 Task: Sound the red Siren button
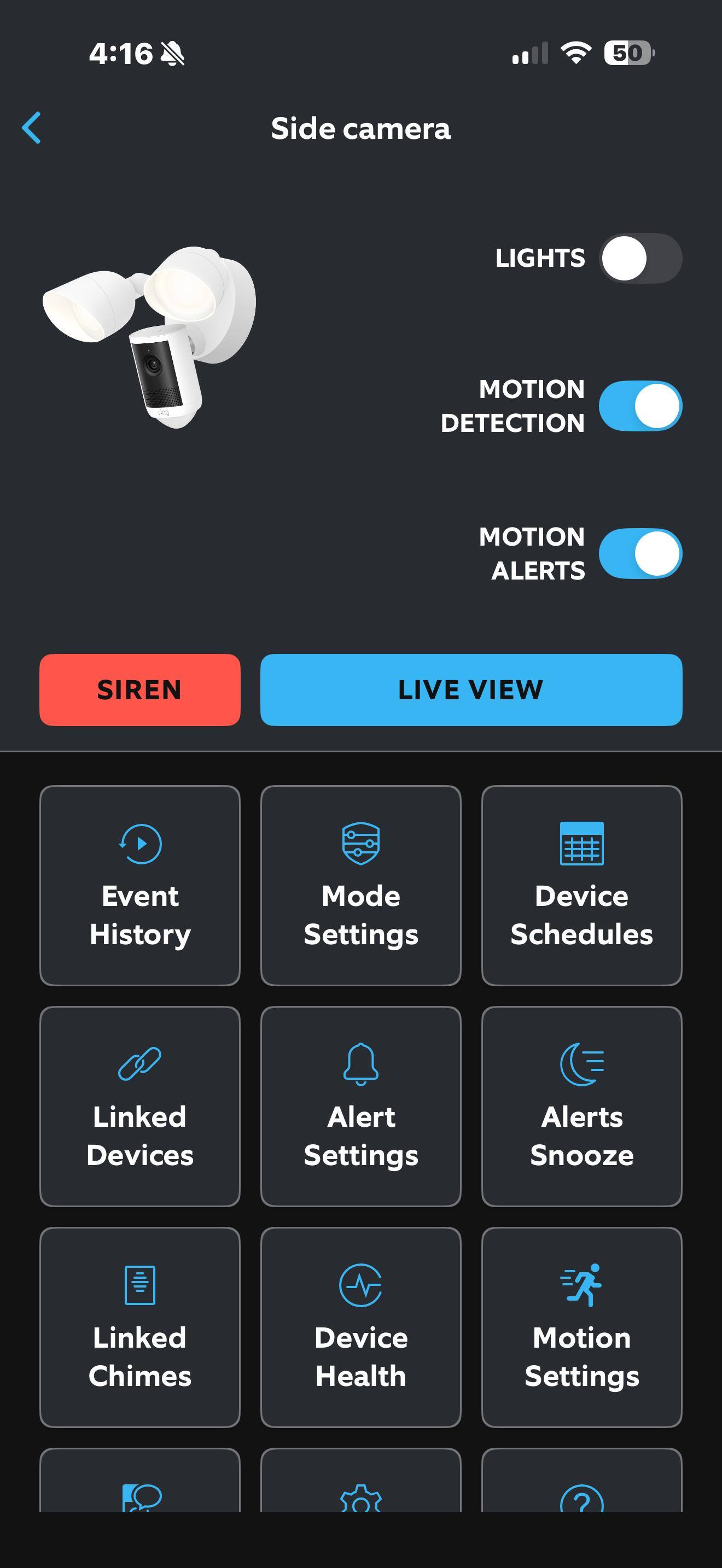point(140,689)
